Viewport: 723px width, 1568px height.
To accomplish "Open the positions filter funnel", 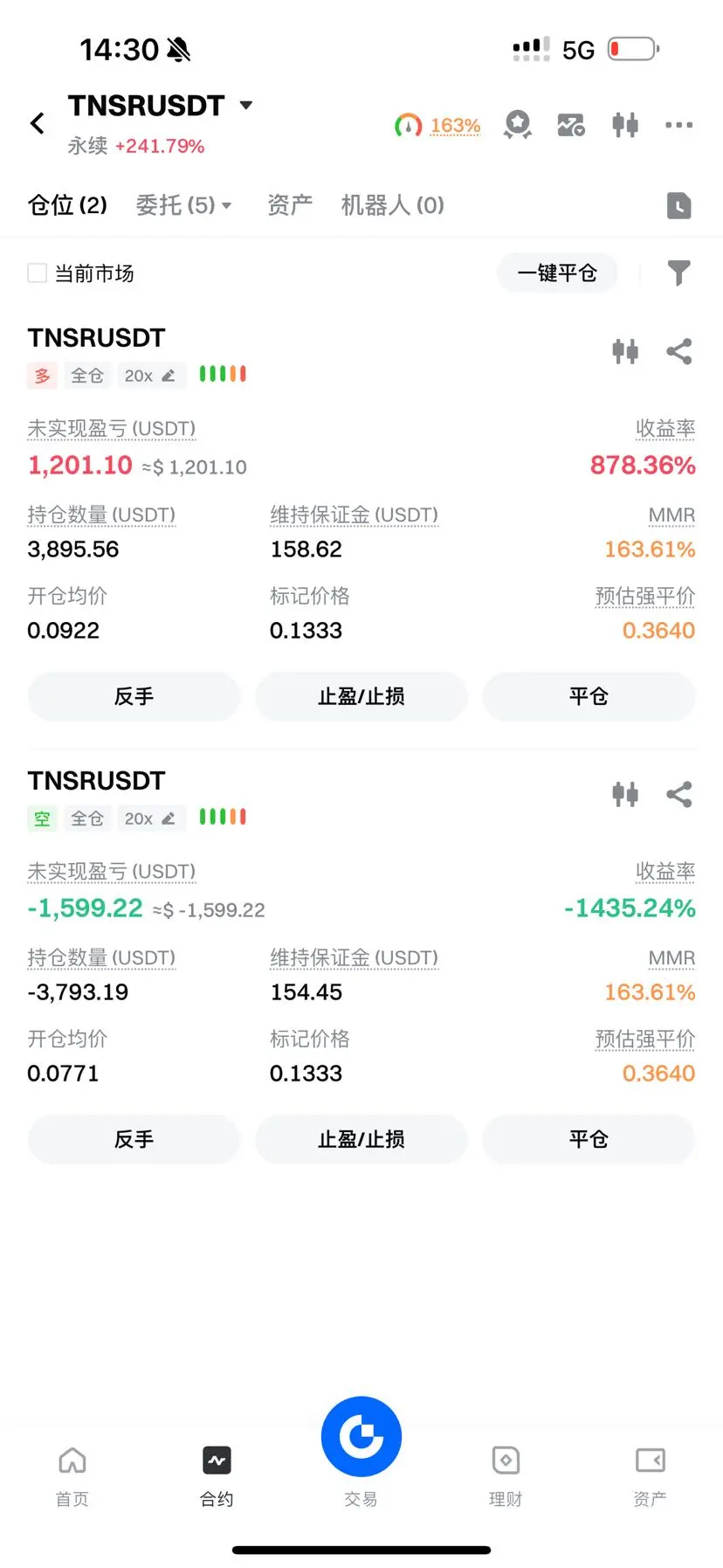I will click(678, 273).
